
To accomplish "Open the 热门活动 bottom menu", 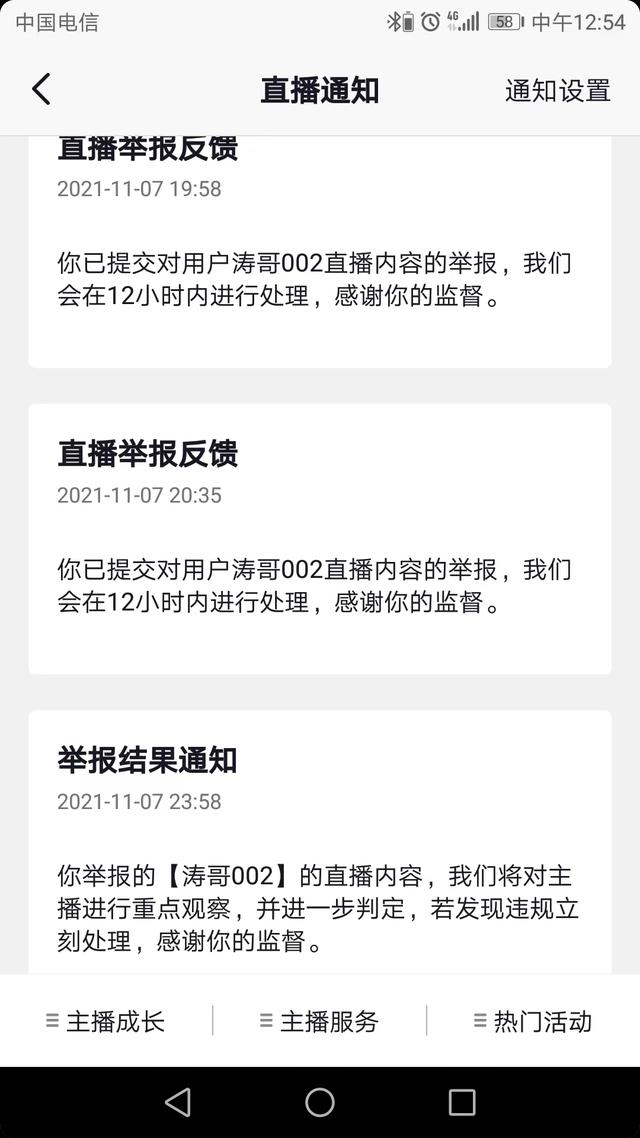I will [x=533, y=1021].
